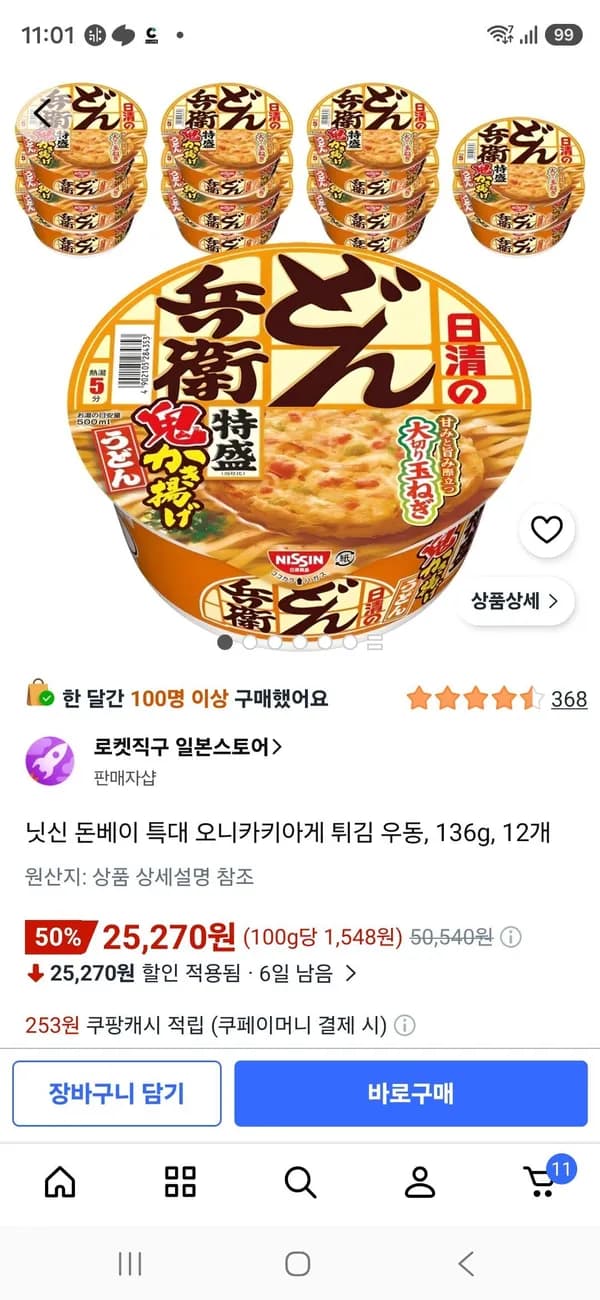Expand the 25,270원 discount applied details

190,971
